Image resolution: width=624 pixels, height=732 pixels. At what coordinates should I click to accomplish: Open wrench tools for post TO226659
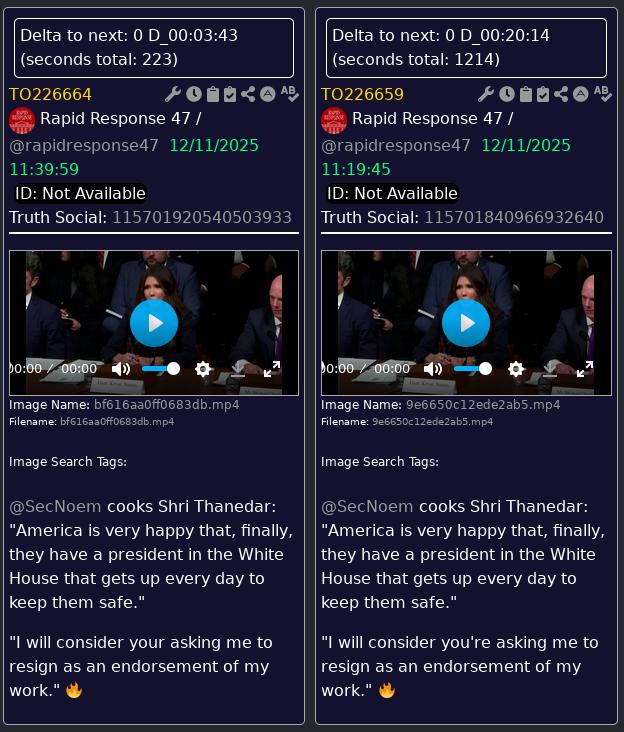tap(486, 94)
